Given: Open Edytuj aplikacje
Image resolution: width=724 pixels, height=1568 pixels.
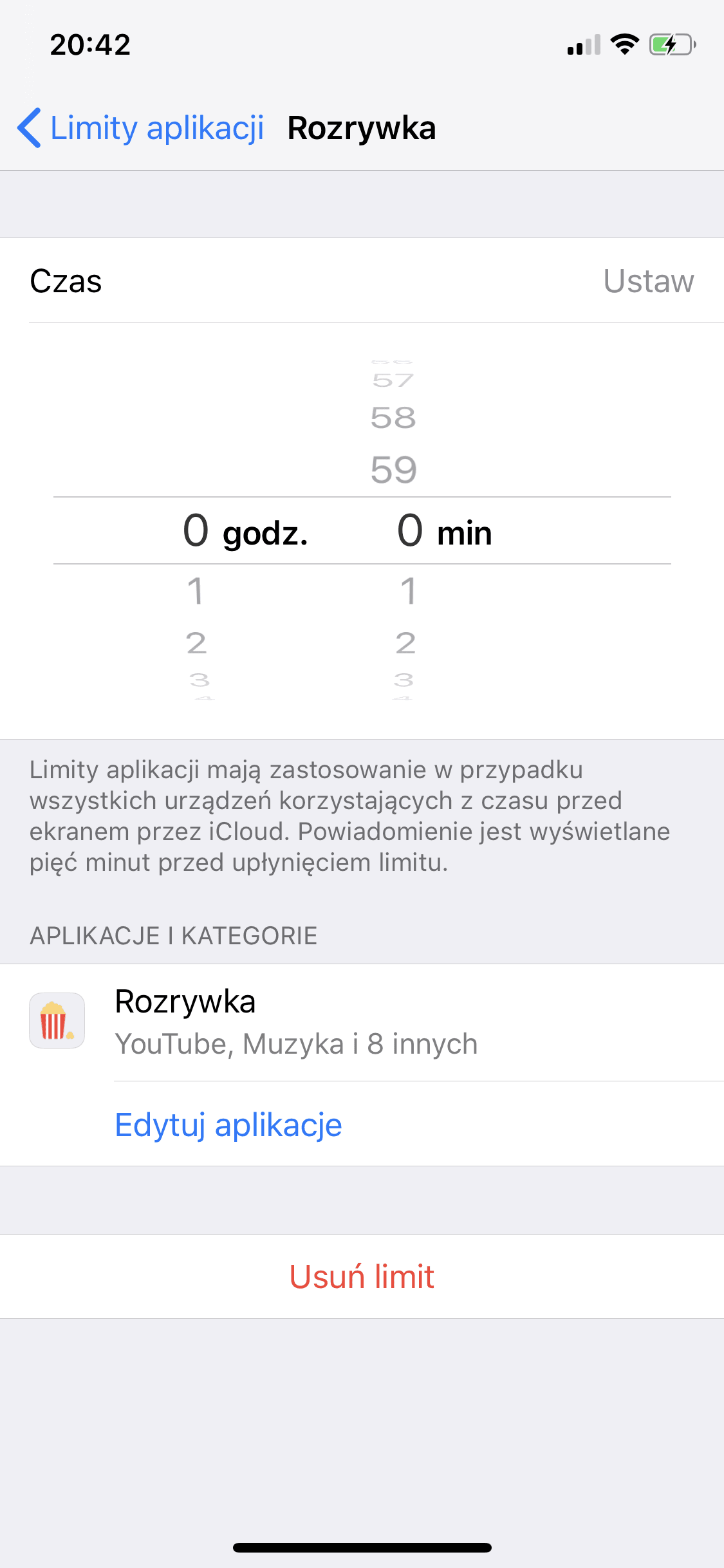Looking at the screenshot, I should [228, 1125].
